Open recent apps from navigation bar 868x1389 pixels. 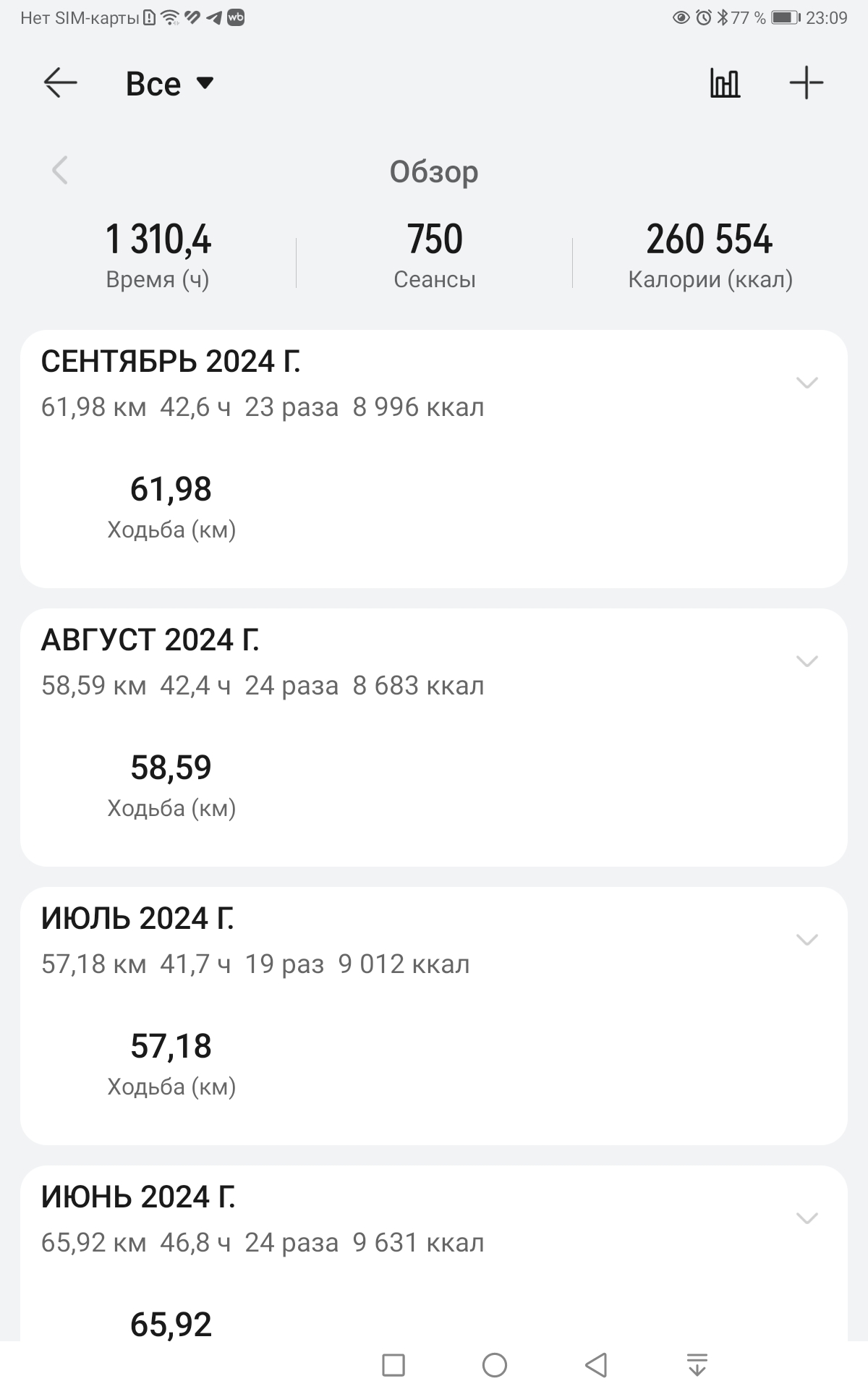(x=393, y=1365)
